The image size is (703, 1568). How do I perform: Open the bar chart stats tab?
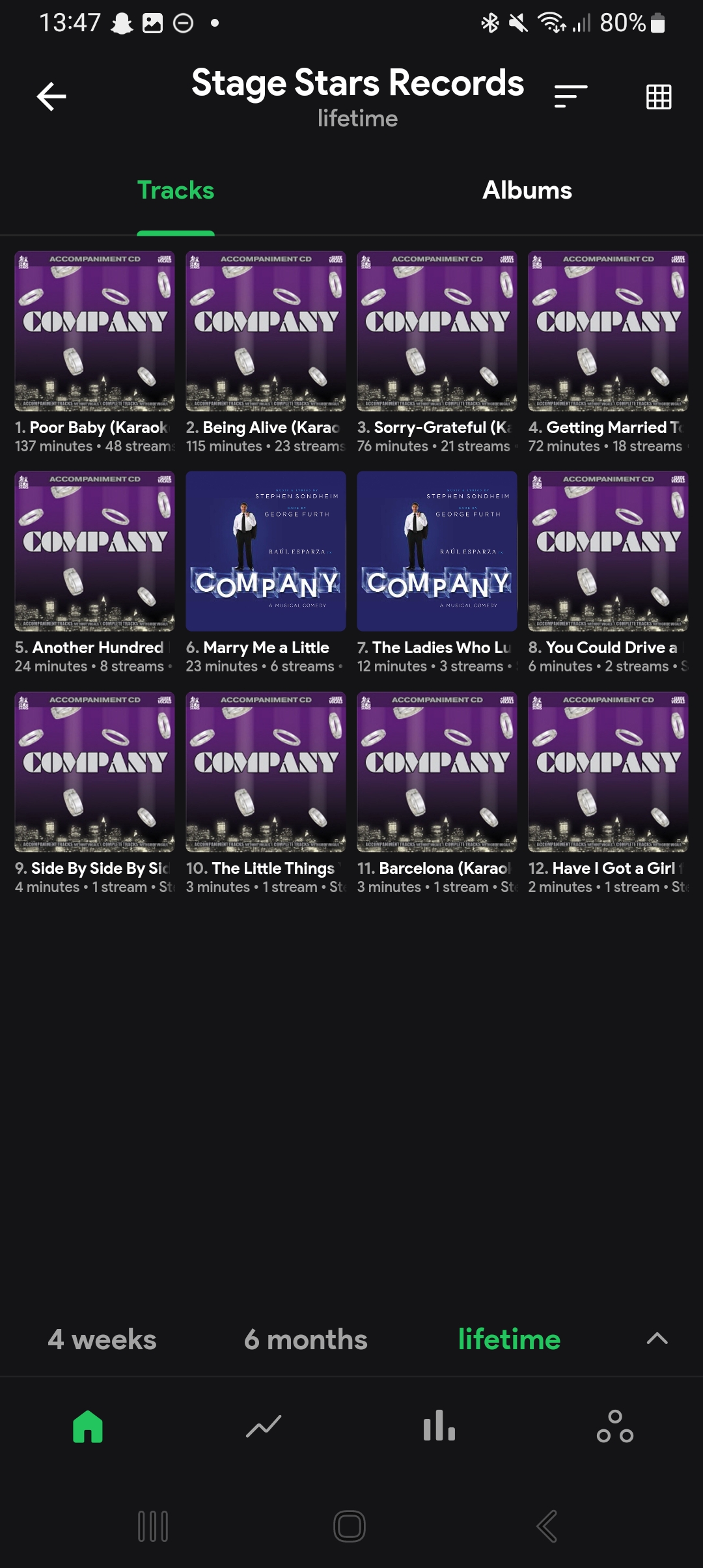[439, 1426]
